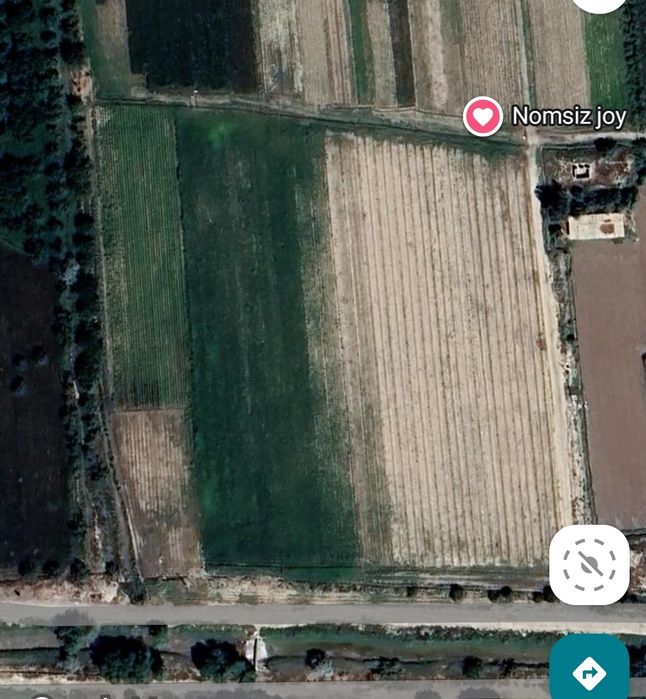Tap the my location button
This screenshot has height=699, width=646.
click(589, 565)
